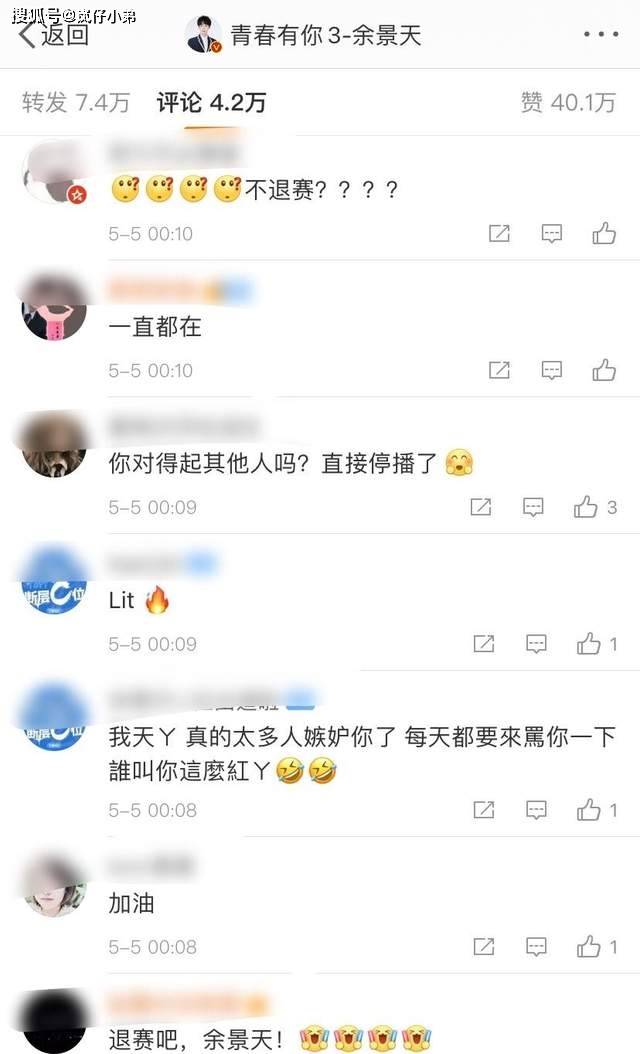The image size is (640, 1054).
Task: Open 青春有你3-余景天 profile in header
Action: (305, 35)
